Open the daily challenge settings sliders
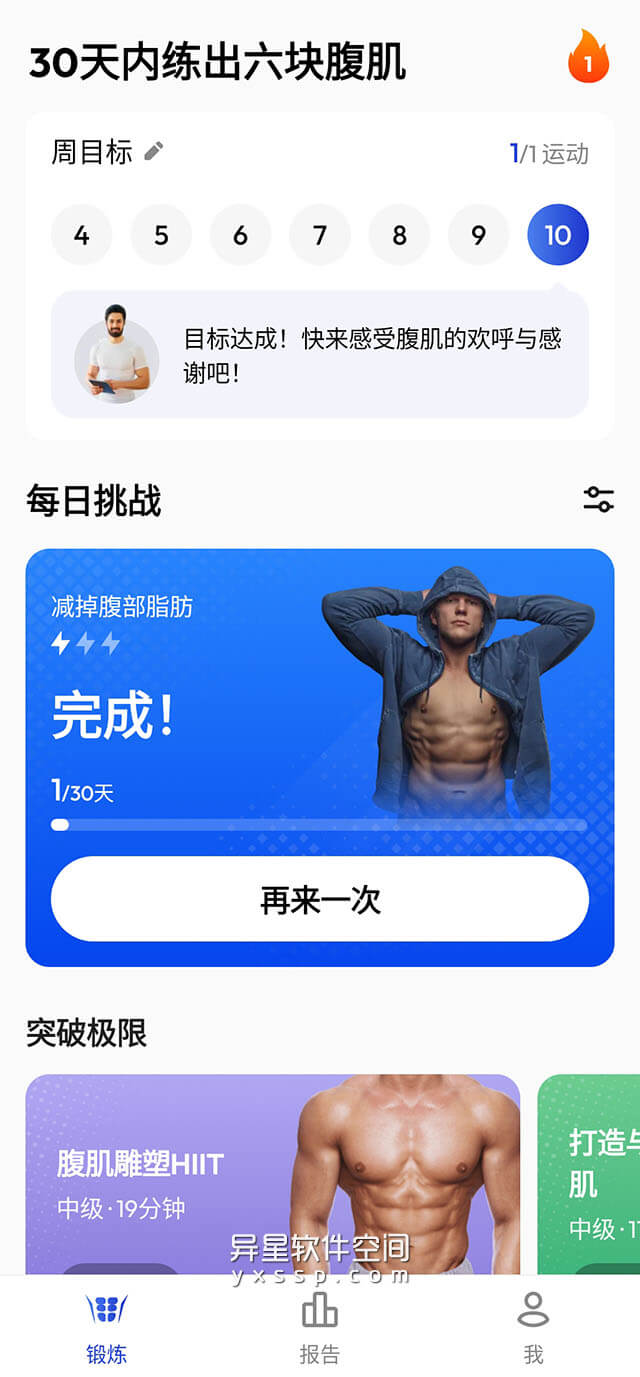 (x=598, y=500)
